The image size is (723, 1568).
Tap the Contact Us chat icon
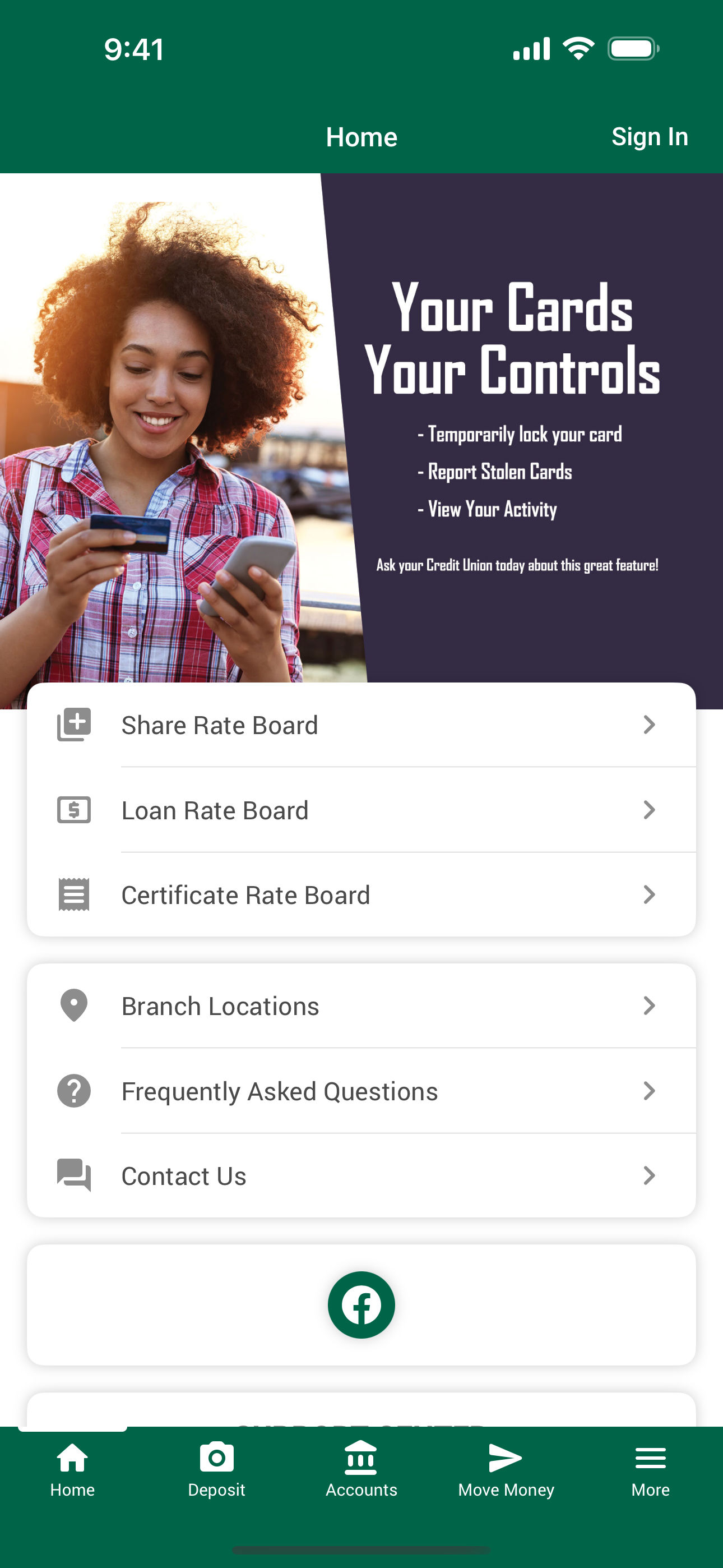click(x=73, y=1175)
